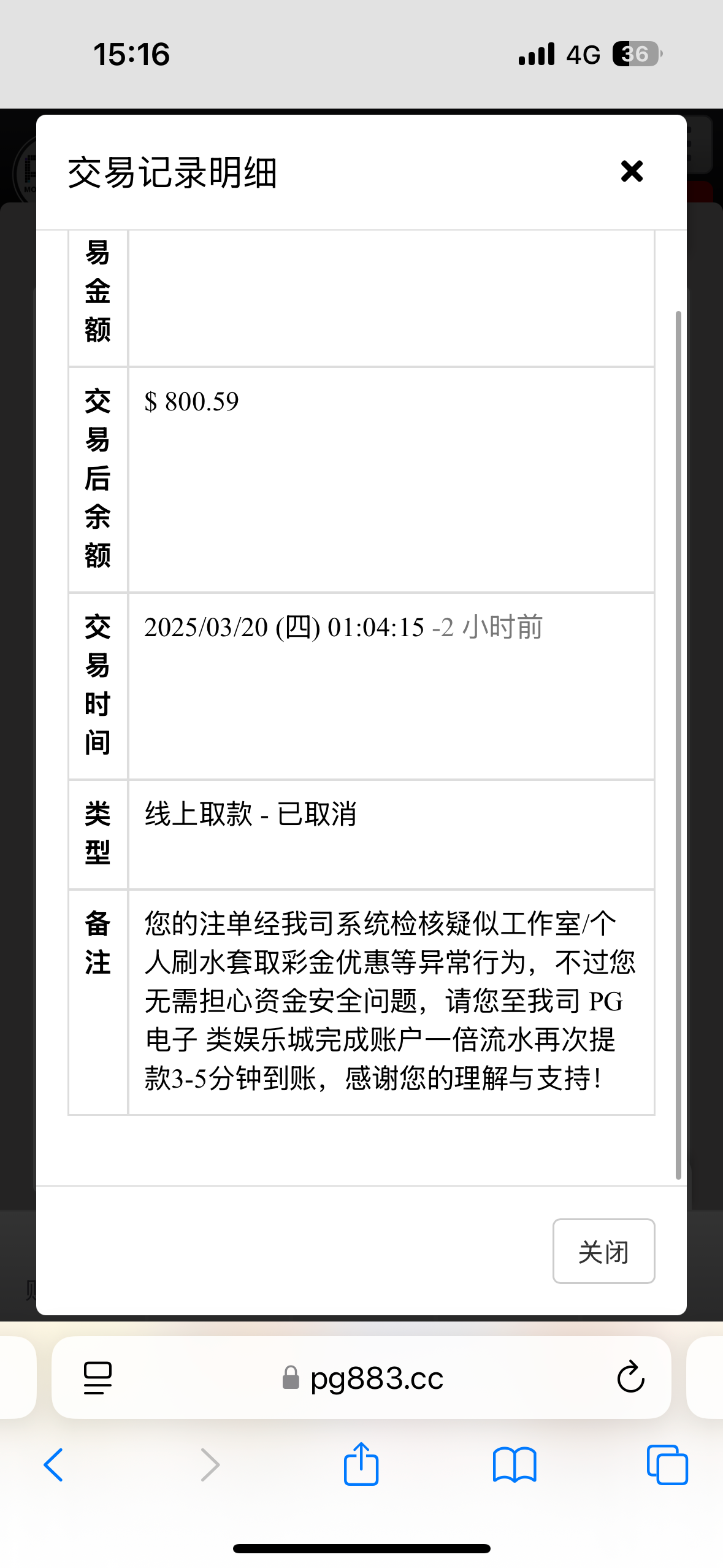Open Safari bookmarks
This screenshot has height=1568, width=723.
tap(515, 1465)
